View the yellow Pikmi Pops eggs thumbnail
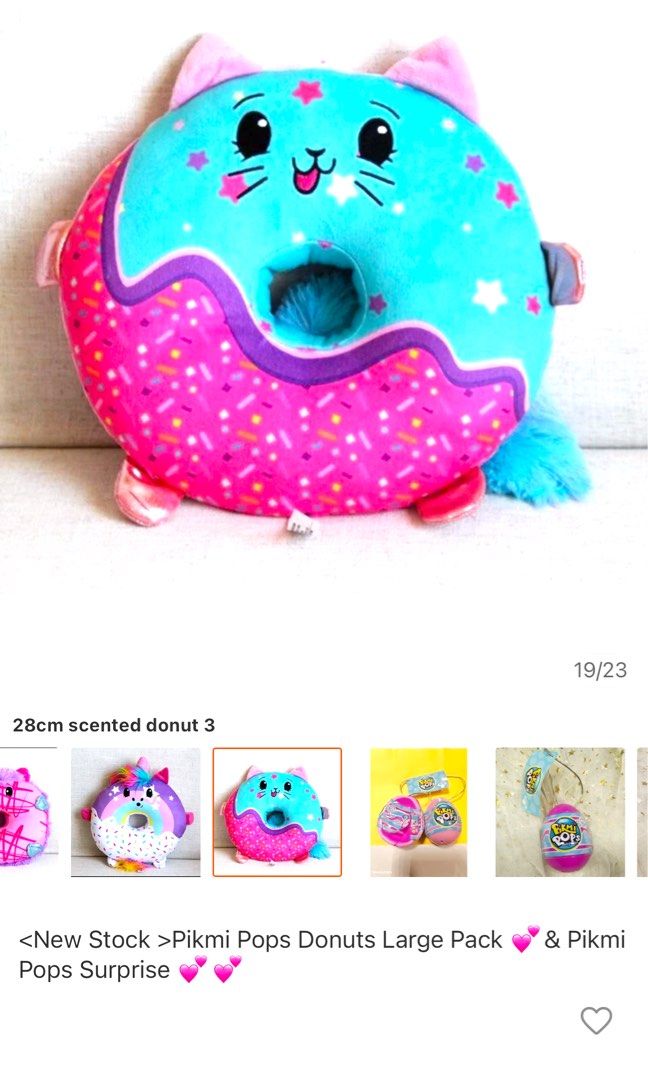Viewport: 648px width, 1080px height. tap(419, 812)
